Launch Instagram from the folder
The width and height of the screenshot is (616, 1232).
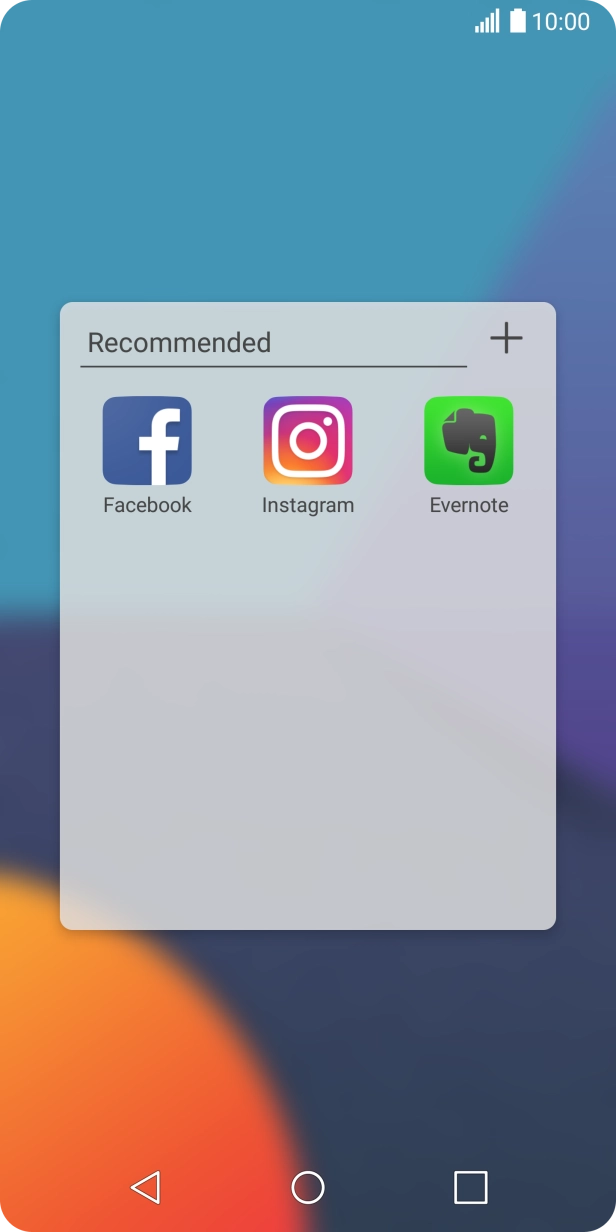click(x=308, y=441)
